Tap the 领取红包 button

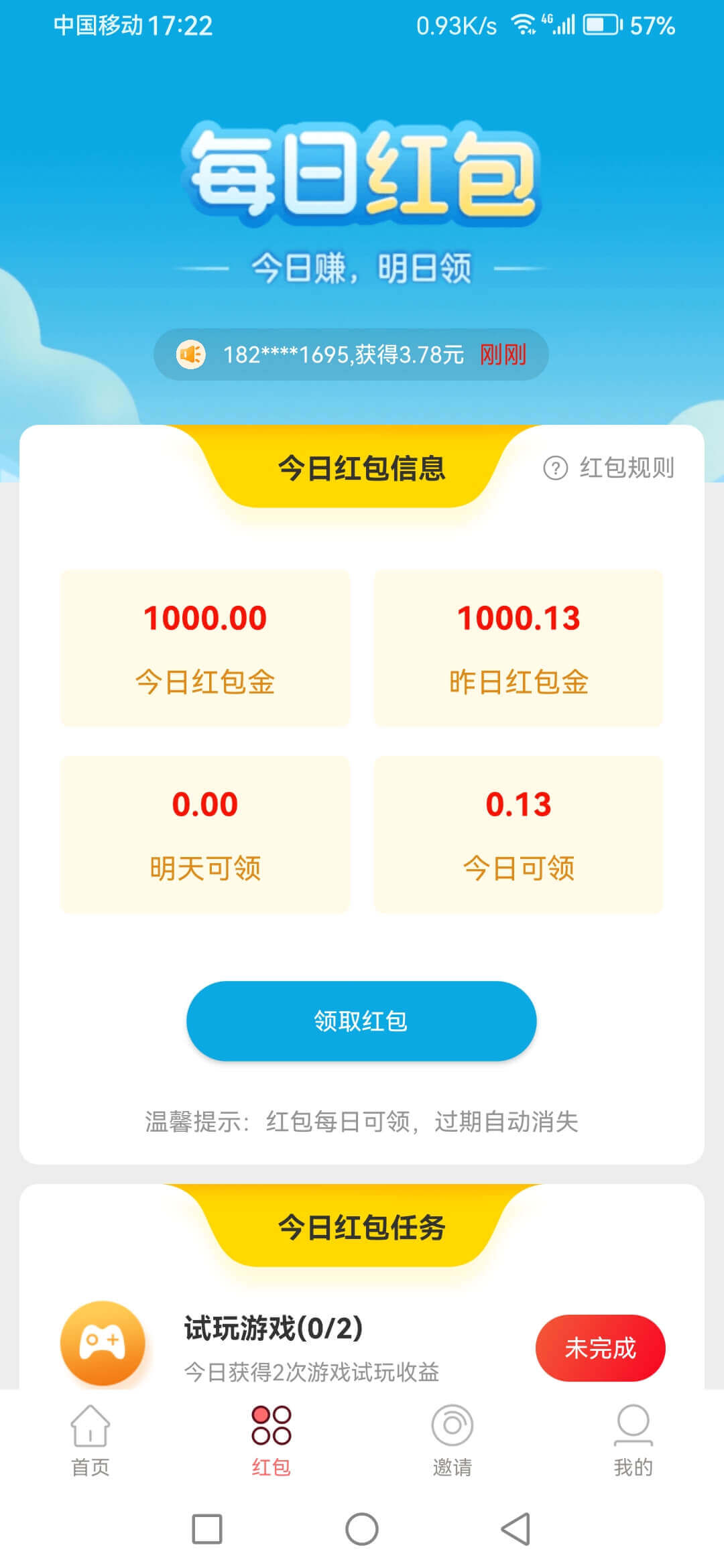tap(361, 1021)
